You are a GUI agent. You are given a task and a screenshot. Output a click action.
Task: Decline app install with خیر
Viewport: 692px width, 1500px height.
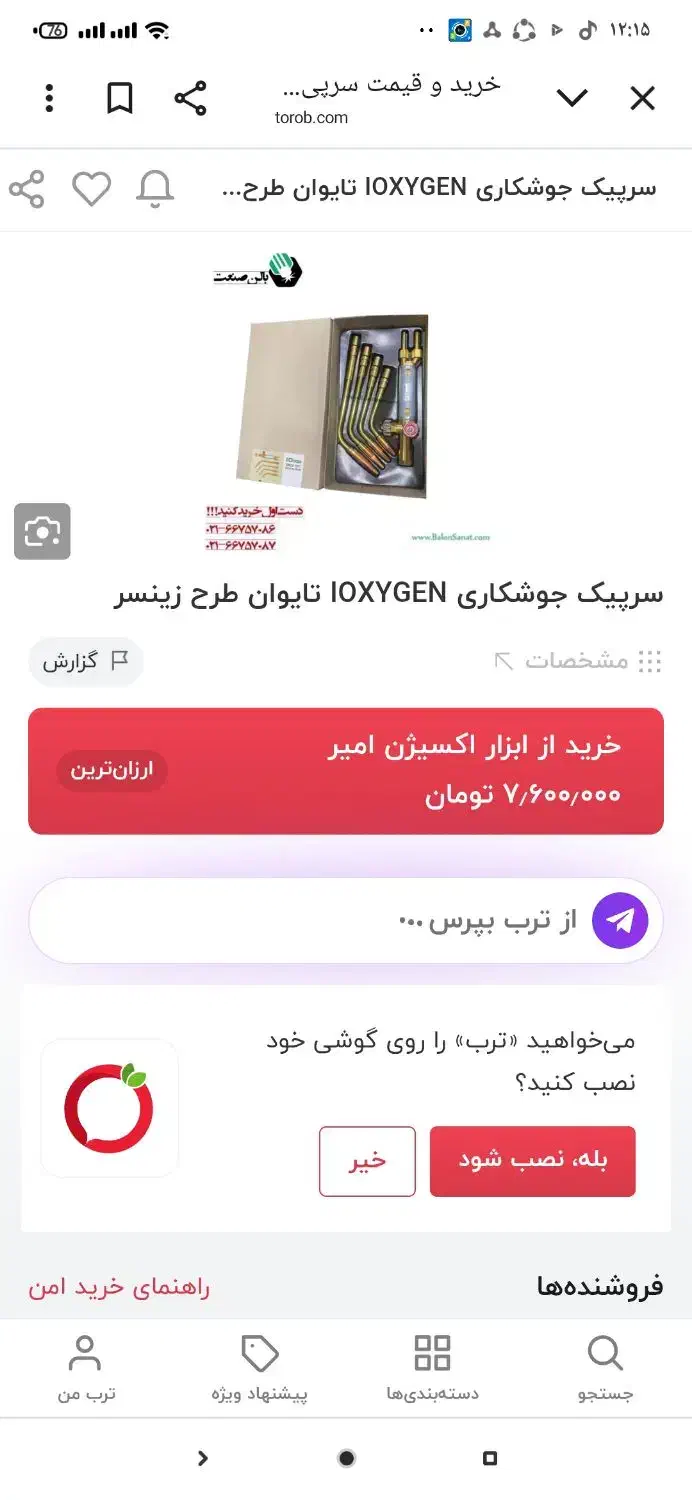click(x=367, y=1161)
